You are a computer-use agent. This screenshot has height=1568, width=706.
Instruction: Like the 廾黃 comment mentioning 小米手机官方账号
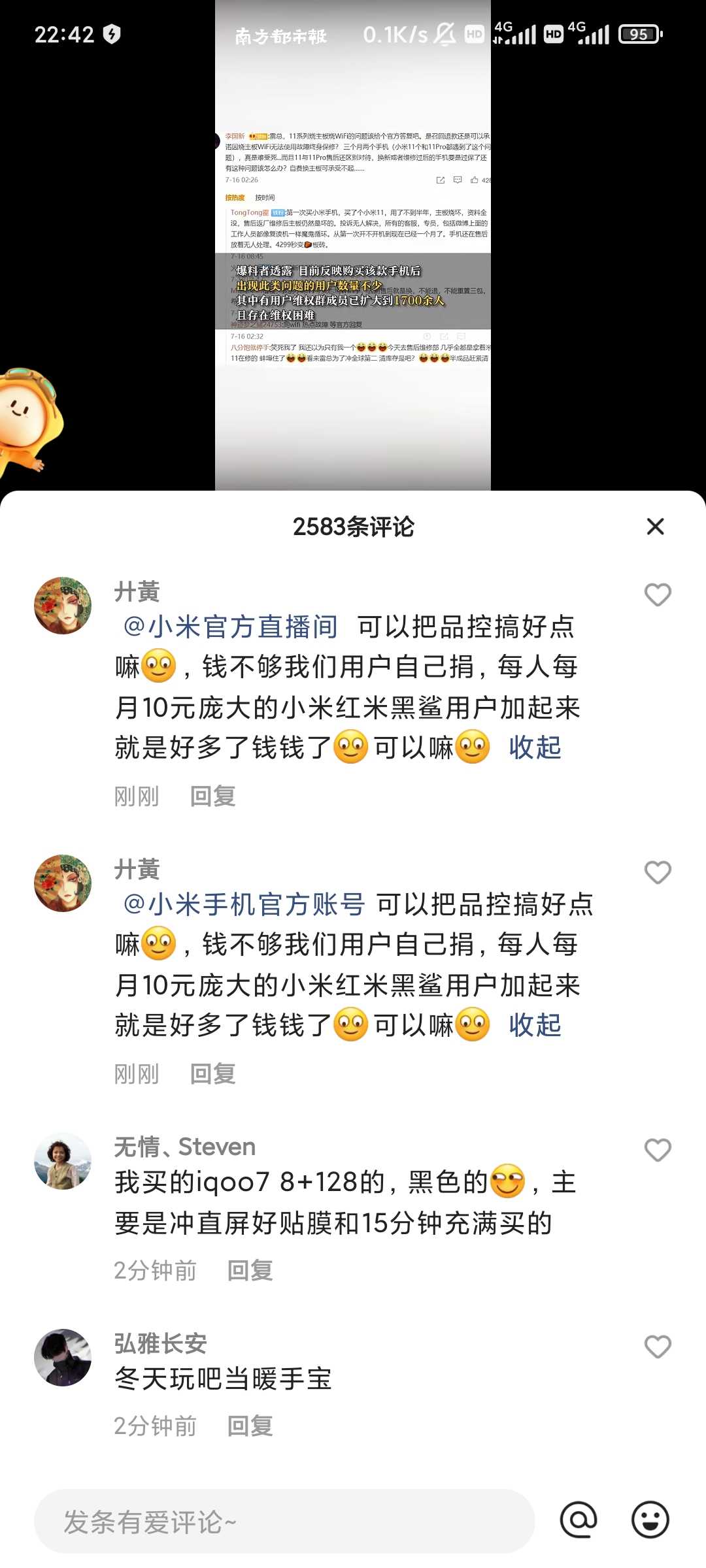click(x=658, y=872)
